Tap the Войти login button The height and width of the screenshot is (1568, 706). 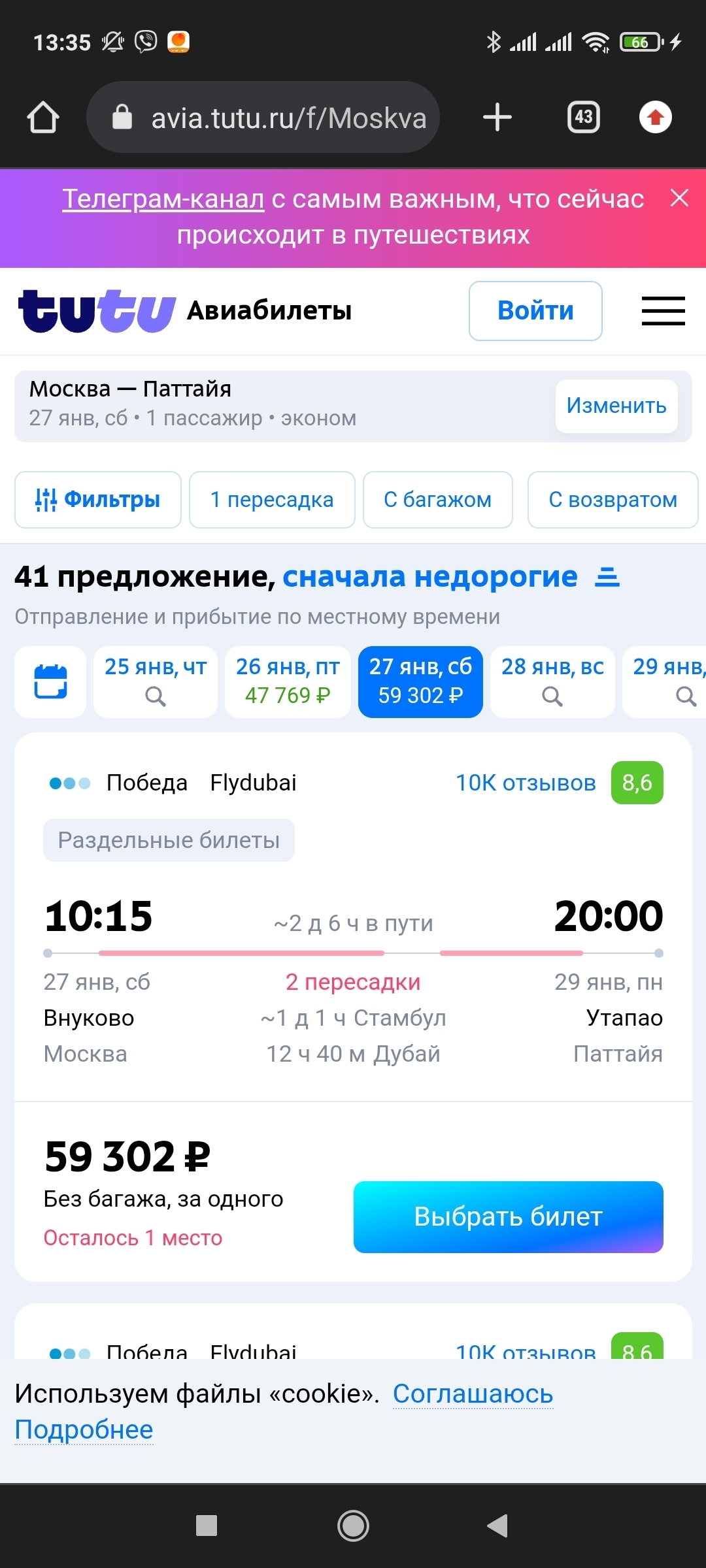click(535, 311)
